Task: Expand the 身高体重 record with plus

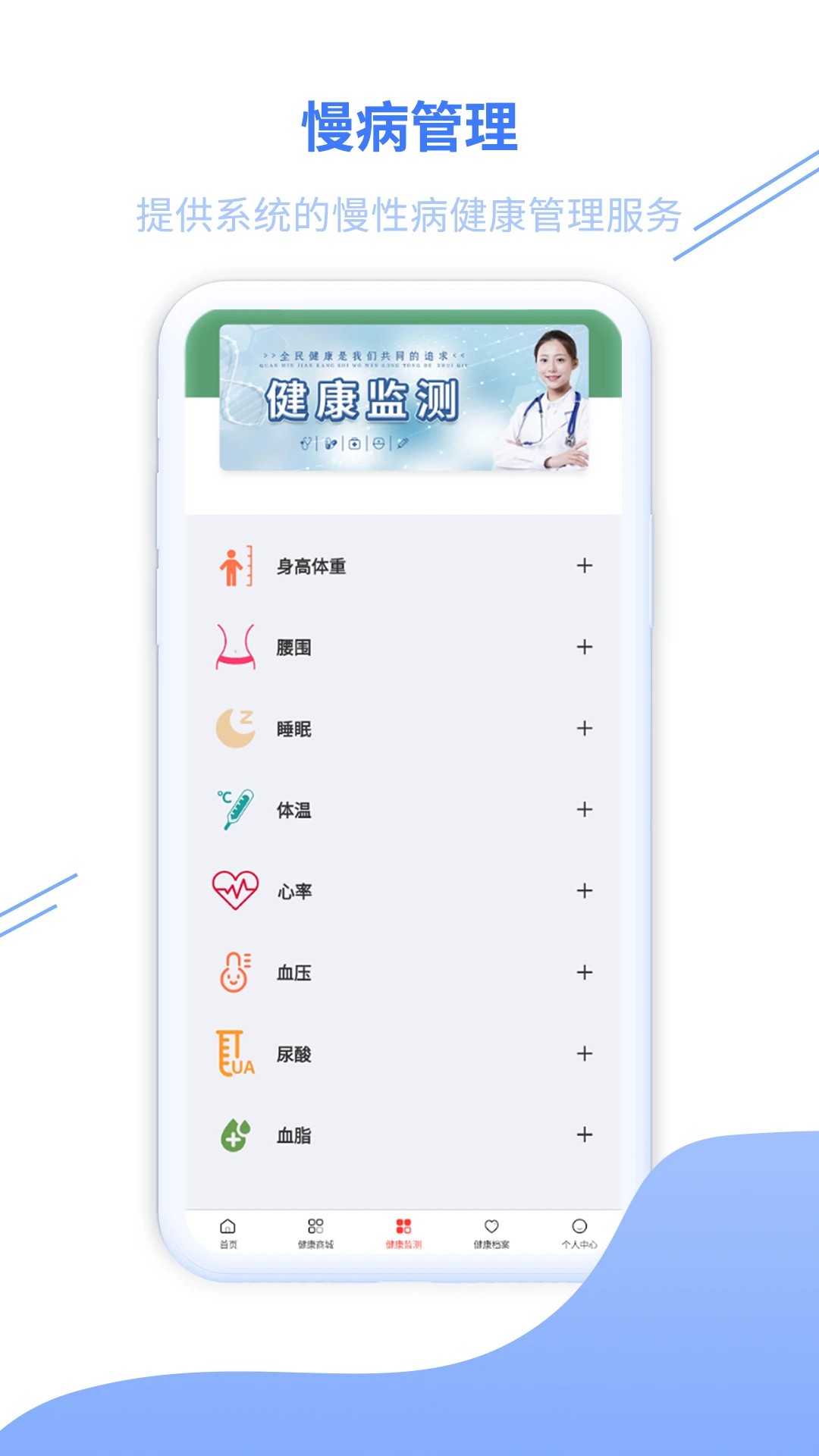Action: [583, 566]
